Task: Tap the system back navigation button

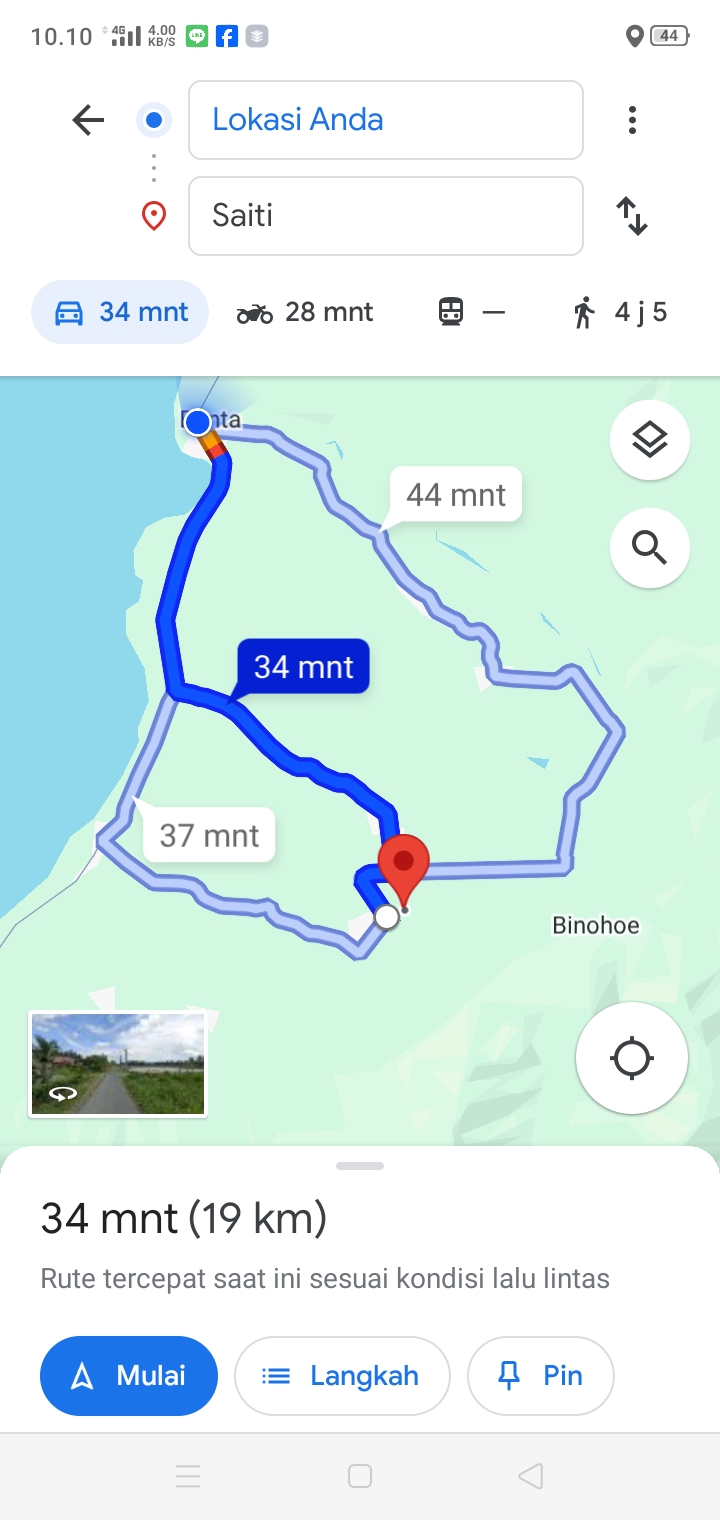Action: (x=531, y=1476)
